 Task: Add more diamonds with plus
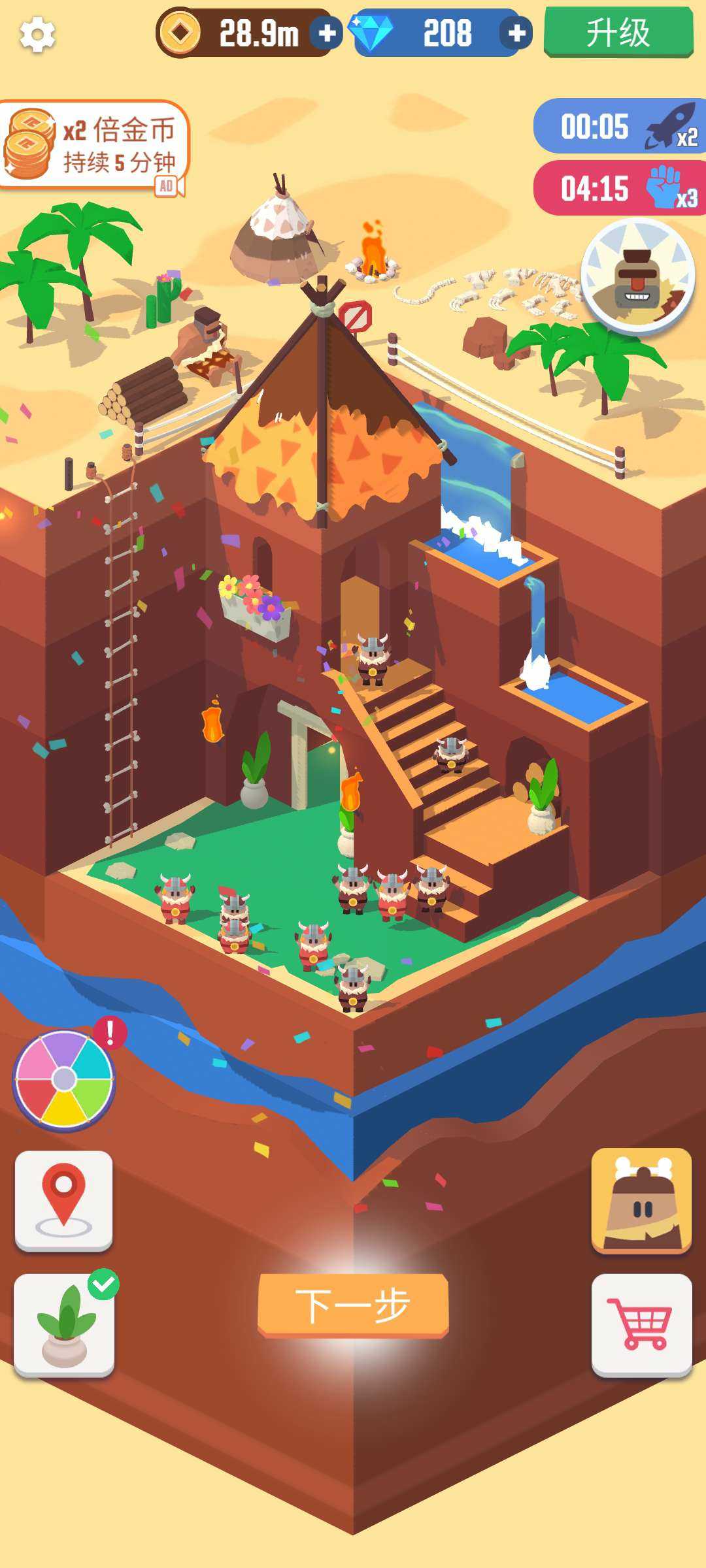(x=516, y=33)
